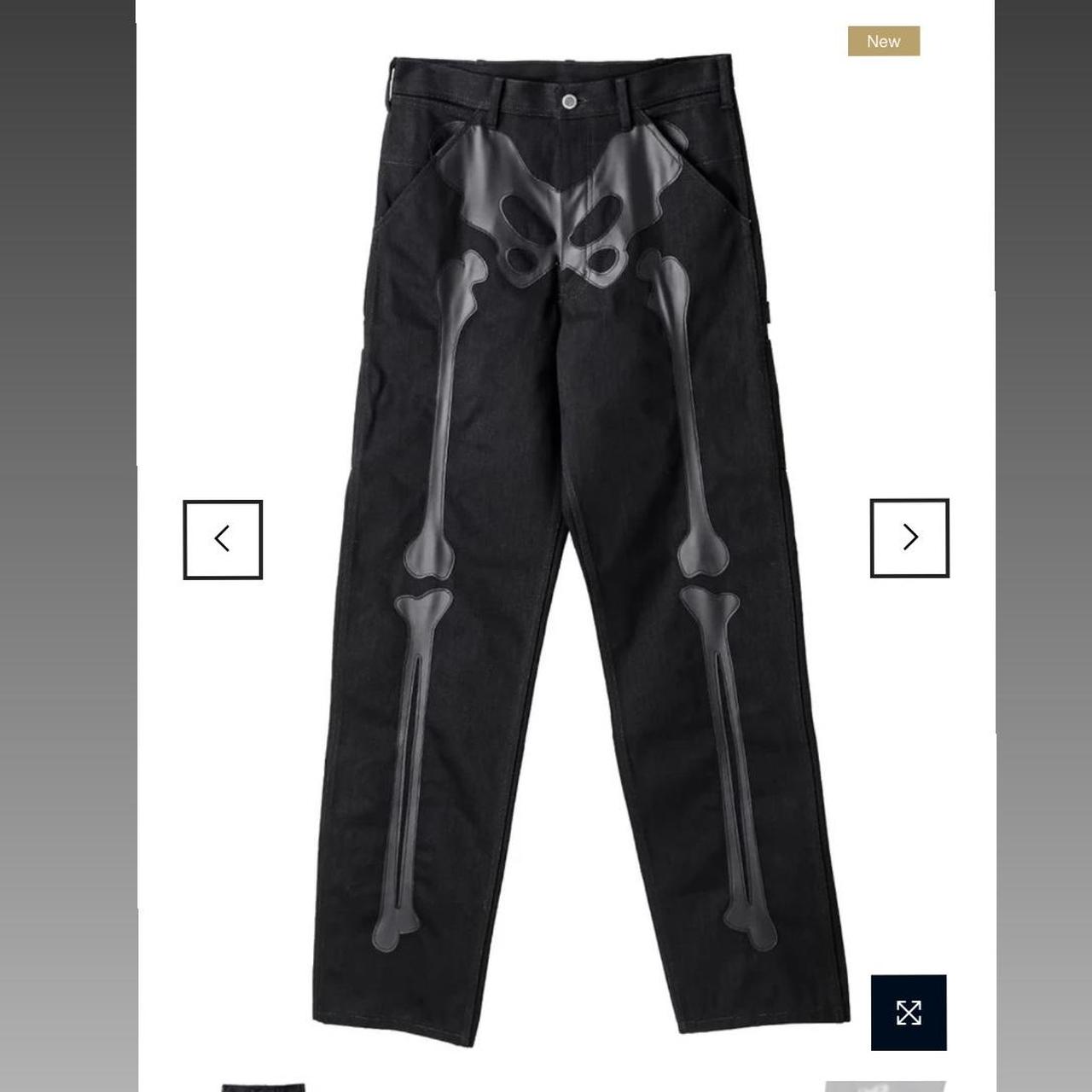Expand the product image to fullscreen

909,1013
